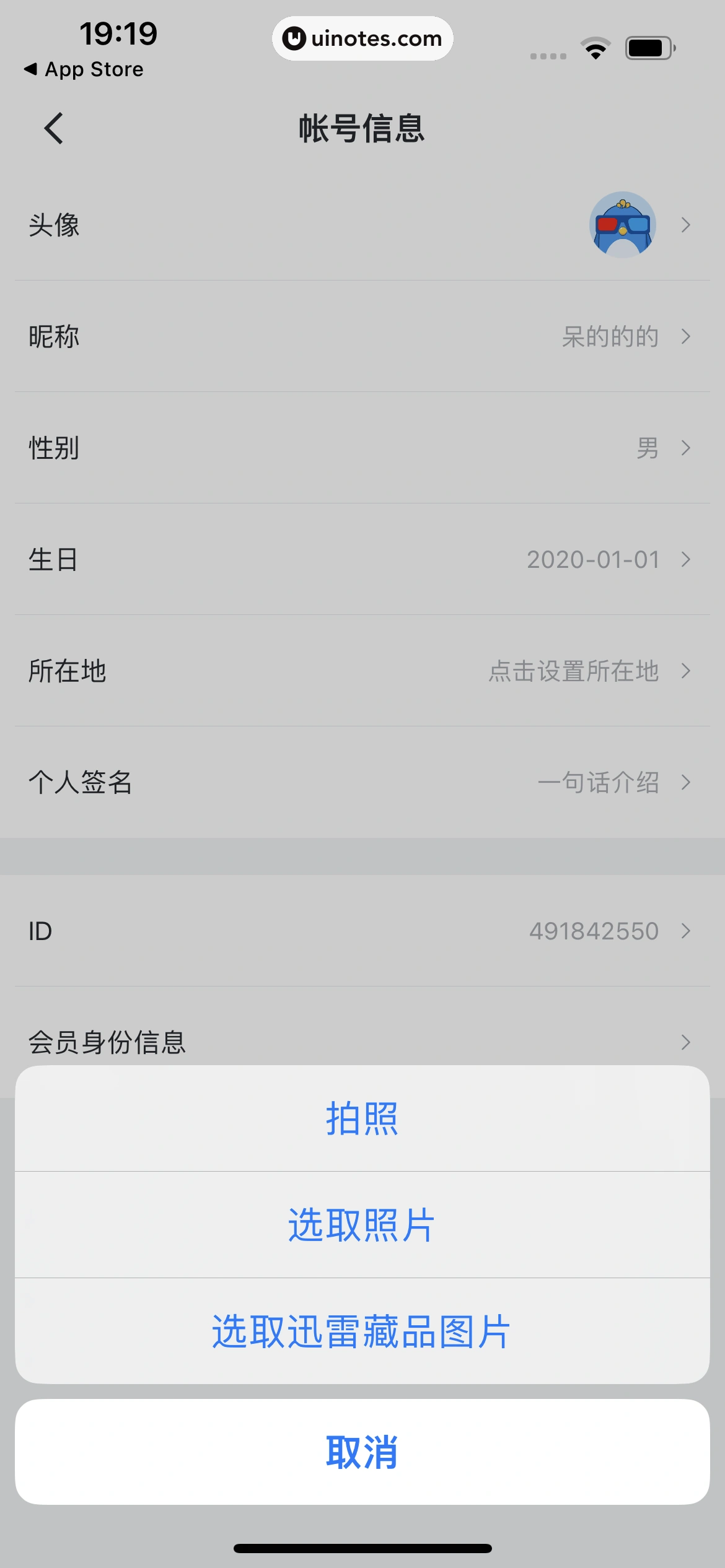Image resolution: width=725 pixels, height=1568 pixels.
Task: Go back using the top-left arrow
Action: 54,128
